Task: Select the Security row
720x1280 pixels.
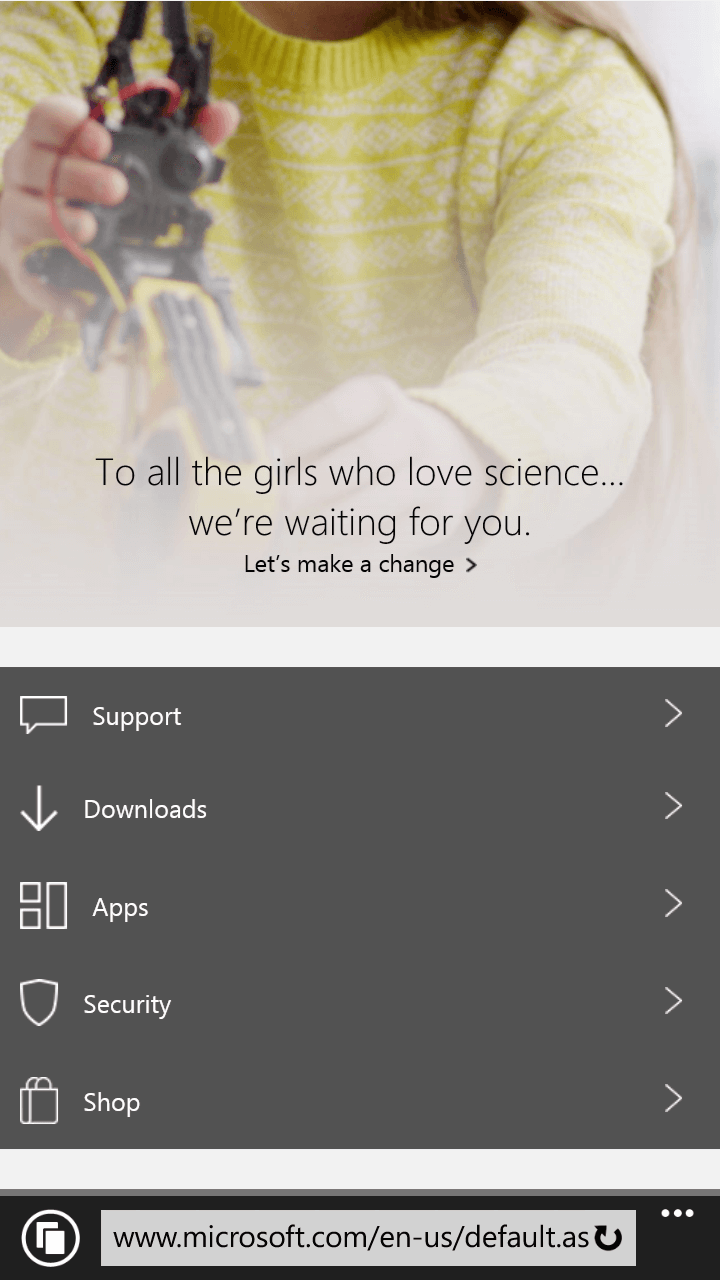Action: 360,1003
